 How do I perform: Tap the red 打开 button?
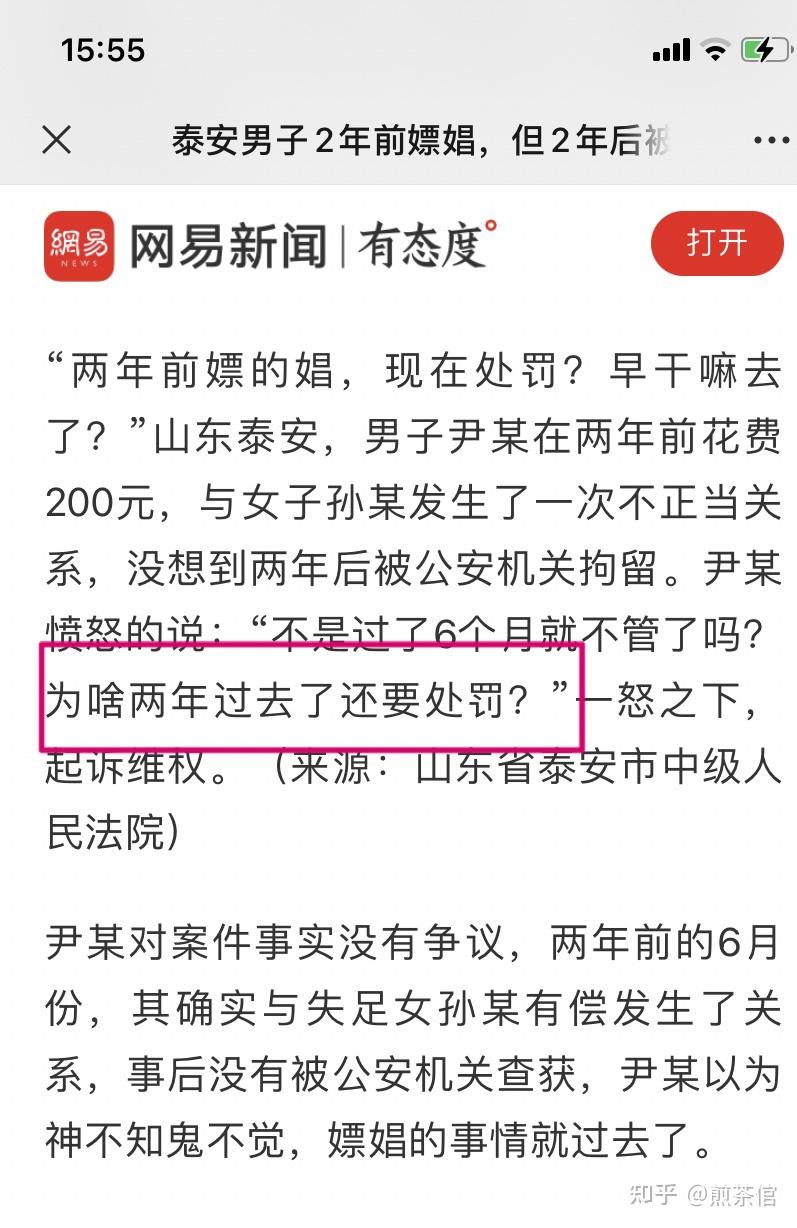(x=716, y=243)
